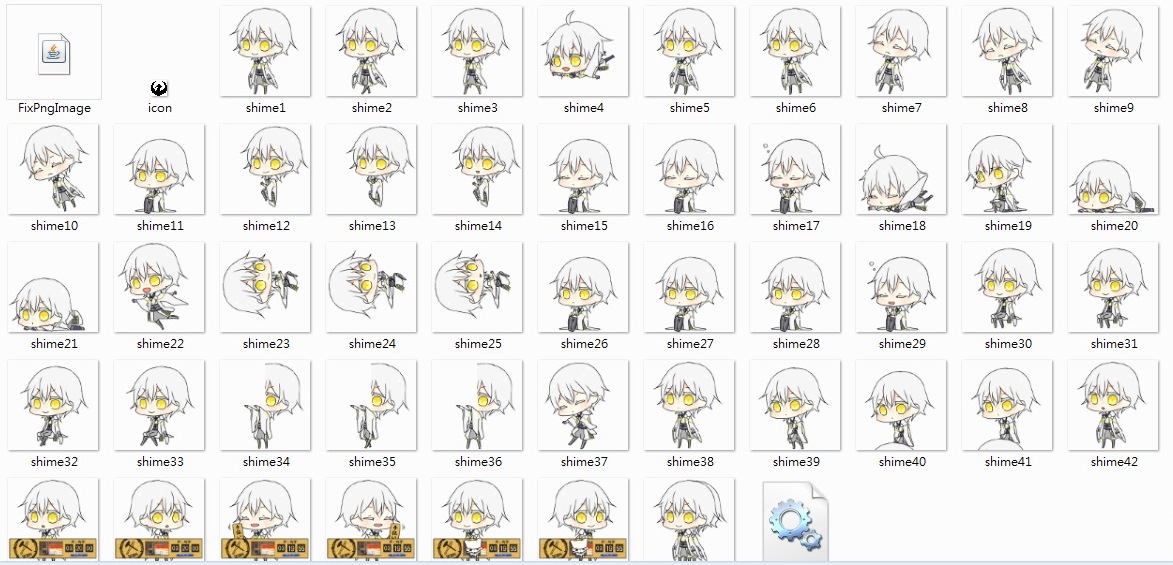Open the shime42 thumbnail
The height and width of the screenshot is (565, 1173).
[1113, 405]
